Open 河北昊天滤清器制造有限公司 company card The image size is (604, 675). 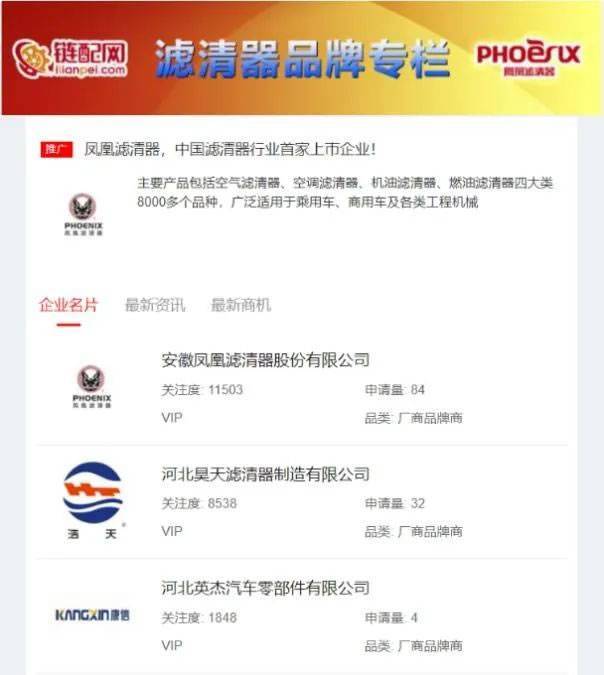point(265,474)
